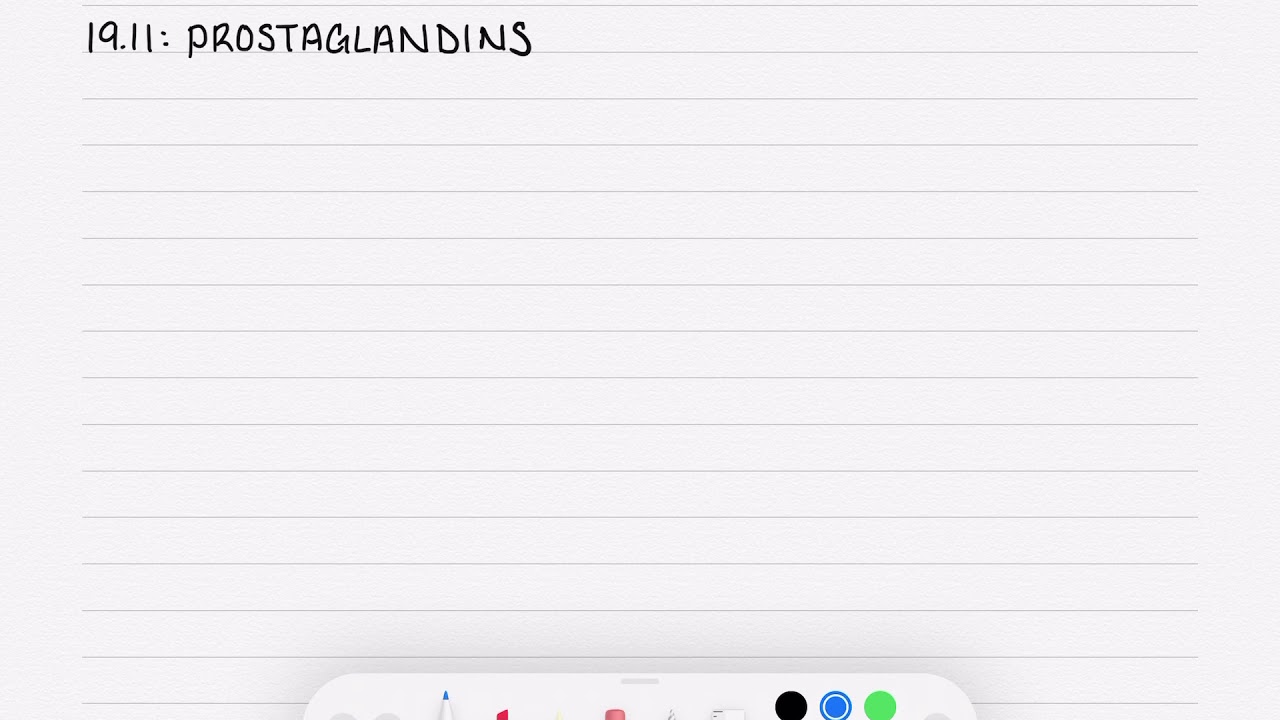The image size is (1280, 720).
Task: Switch to the red marker tool
Action: tap(502, 713)
